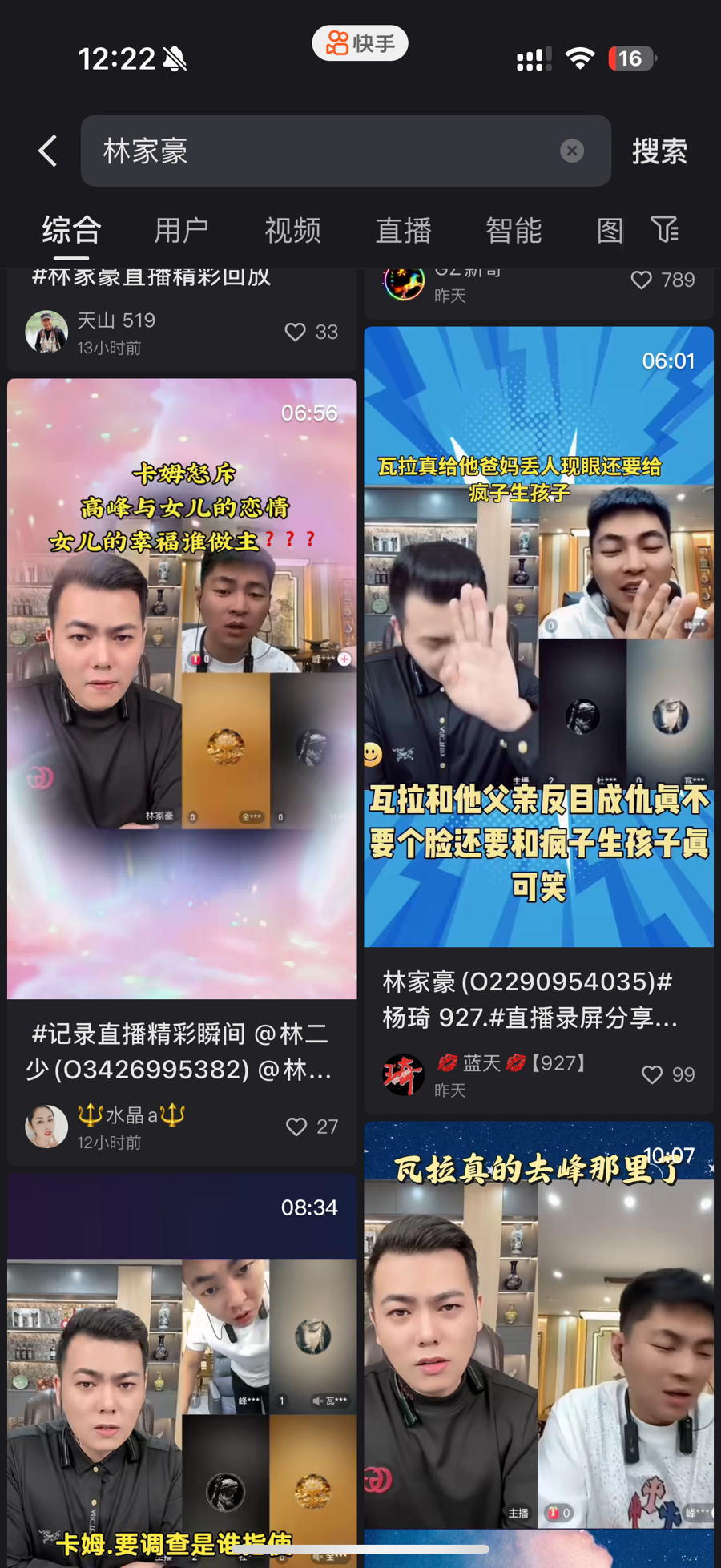Select the currently active 综合 tab
721x1568 pixels.
tap(71, 231)
